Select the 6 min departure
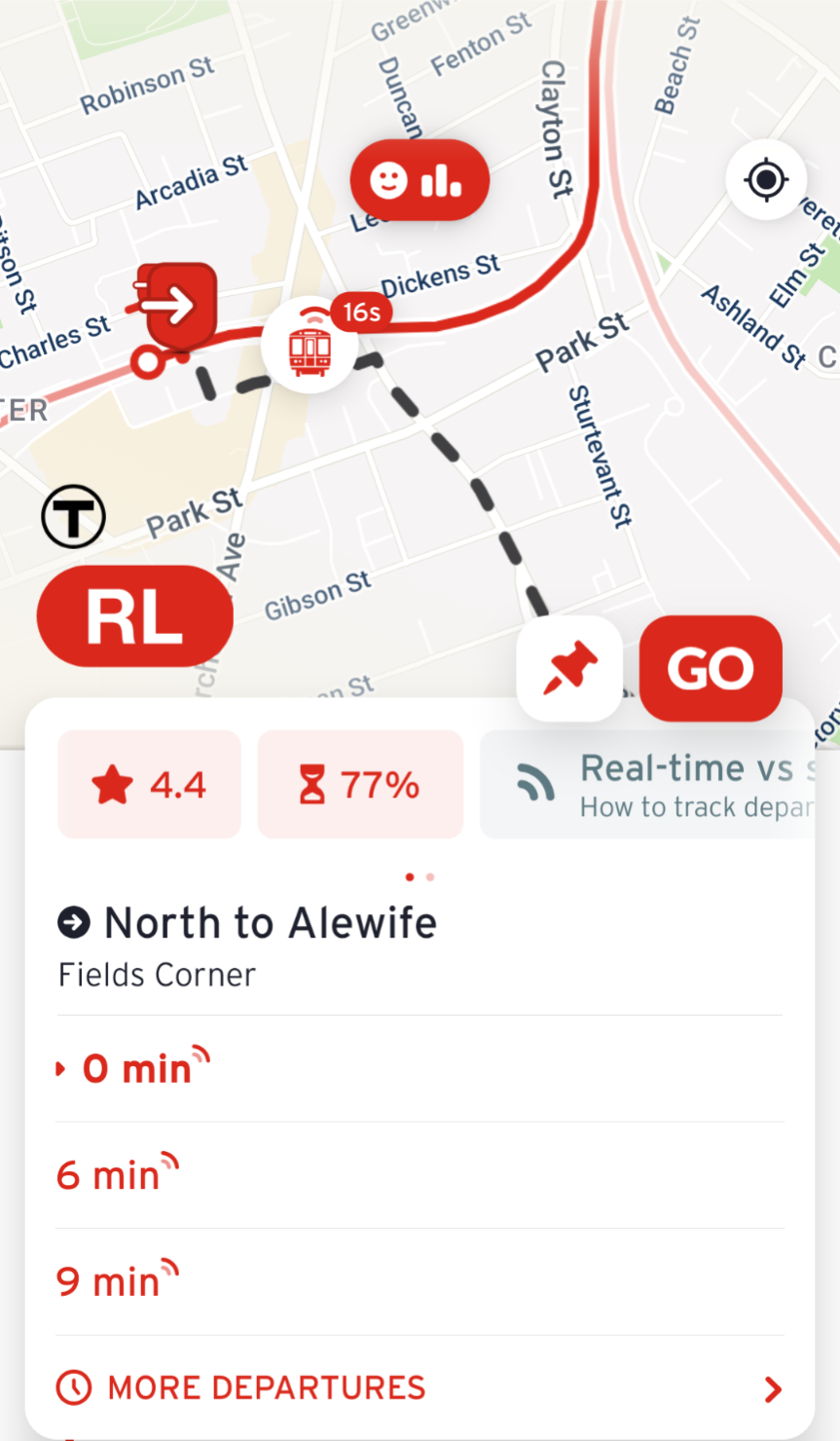This screenshot has width=840, height=1441. click(x=420, y=1175)
